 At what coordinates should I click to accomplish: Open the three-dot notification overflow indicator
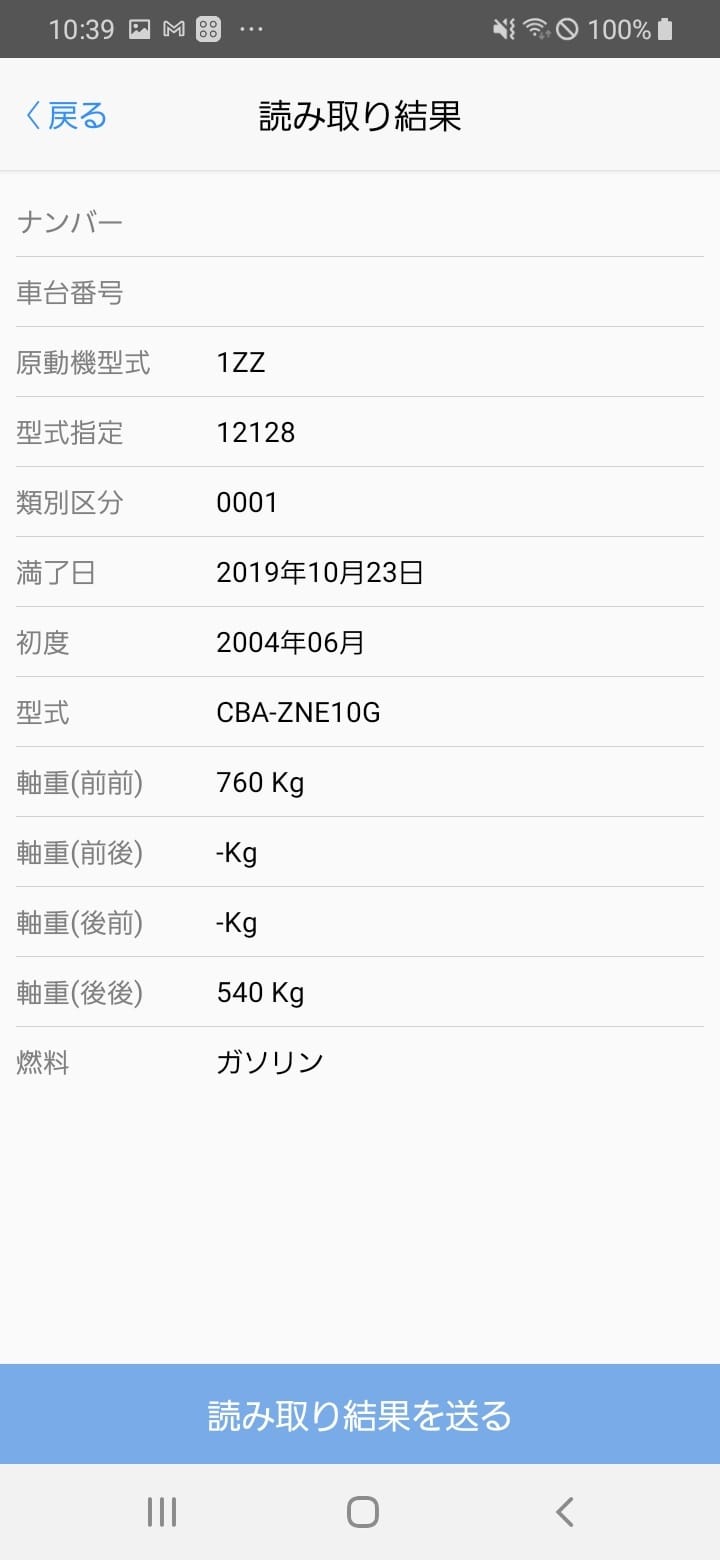[x=249, y=29]
